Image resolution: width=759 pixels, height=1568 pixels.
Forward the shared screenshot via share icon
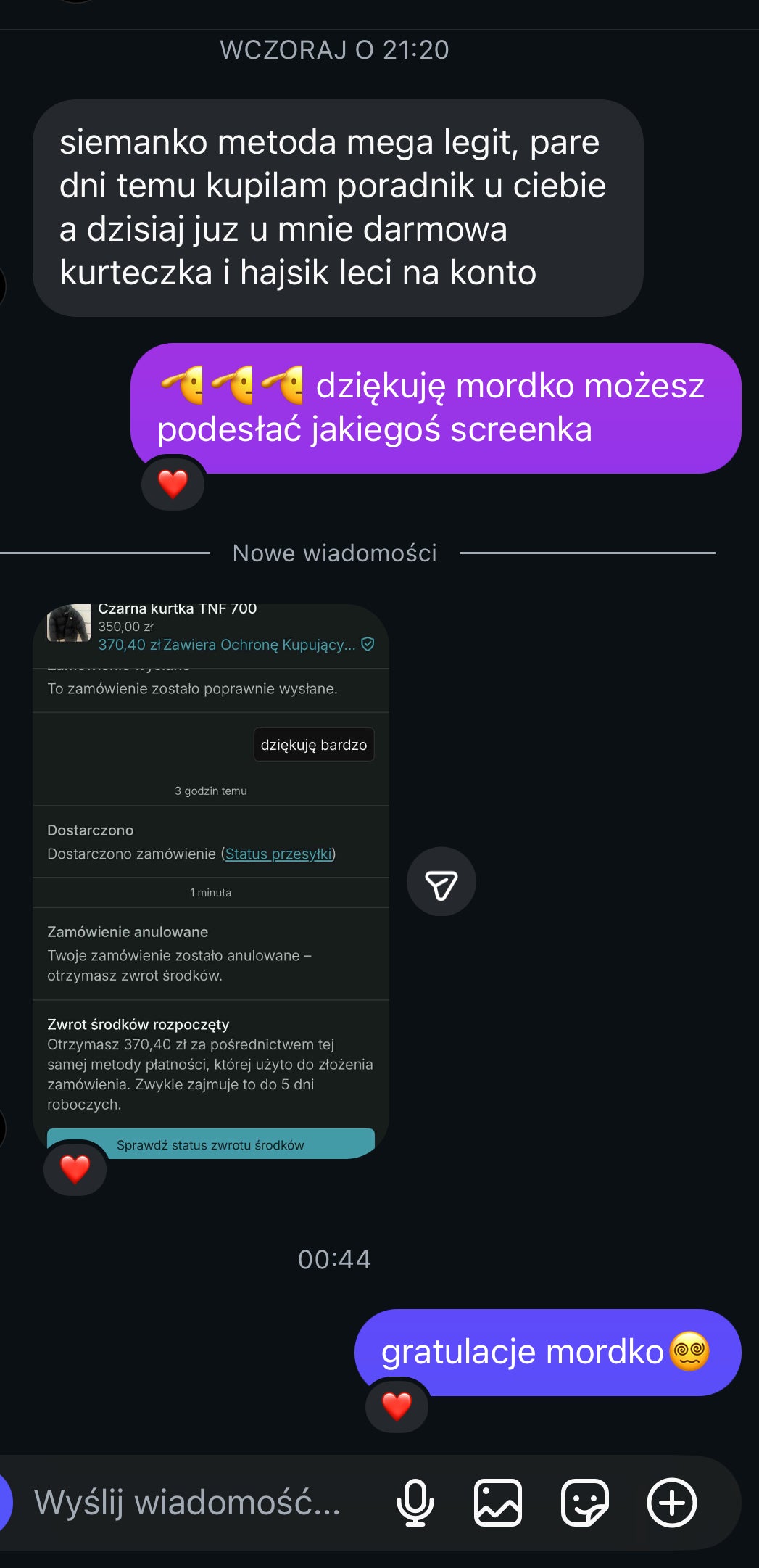pyautogui.click(x=441, y=882)
